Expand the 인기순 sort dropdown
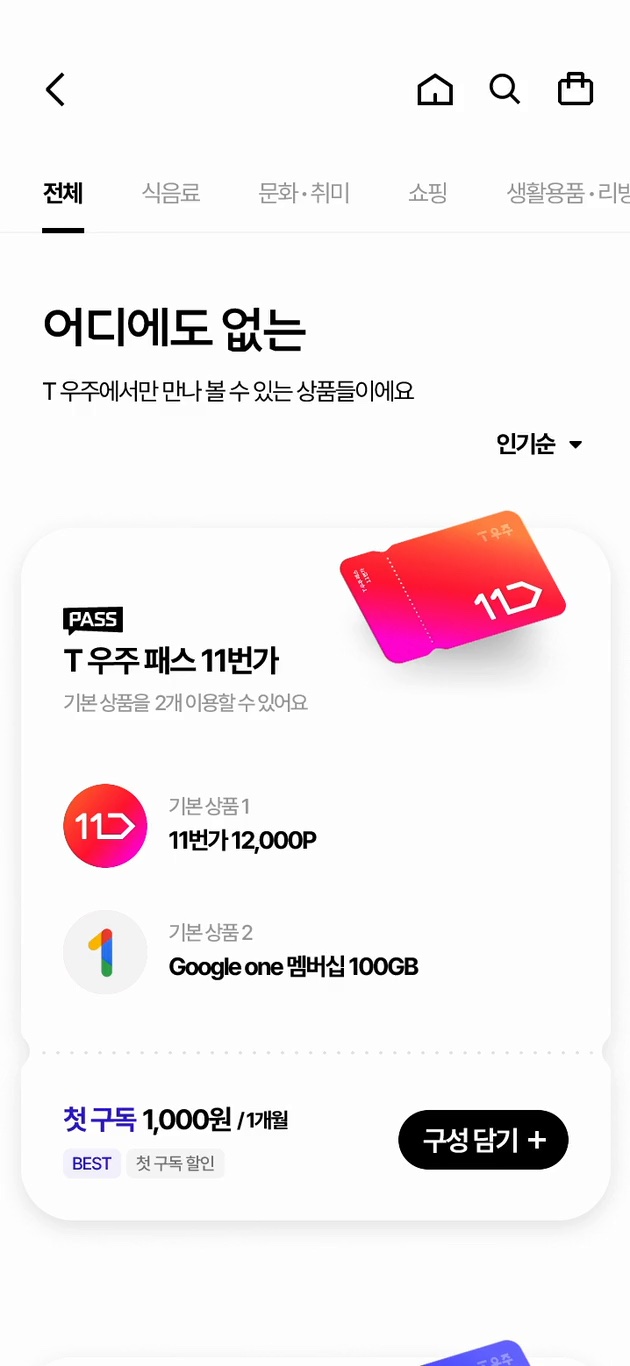Screen dimensions: 630x1366 tap(540, 444)
